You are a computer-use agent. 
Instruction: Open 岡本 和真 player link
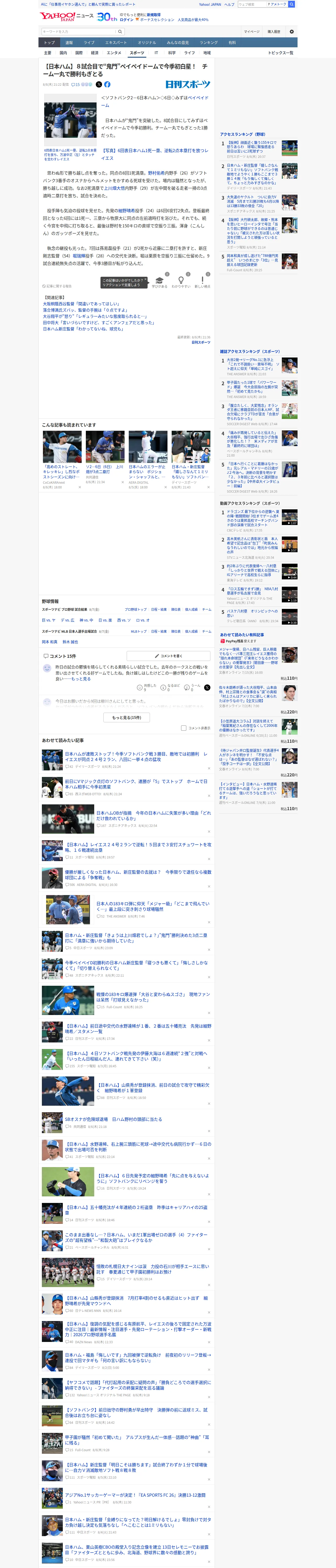(49, 642)
